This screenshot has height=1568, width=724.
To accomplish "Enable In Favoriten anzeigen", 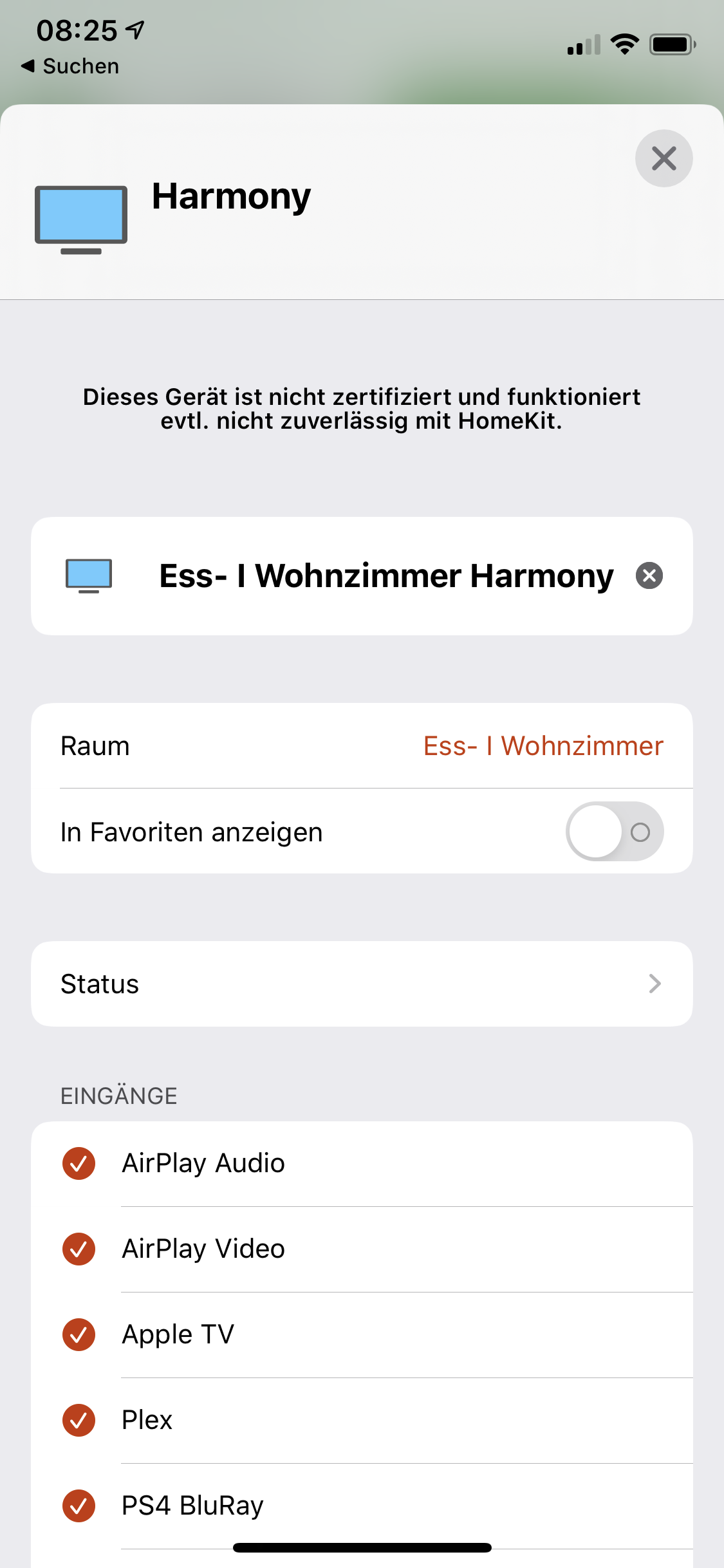I will (x=614, y=832).
